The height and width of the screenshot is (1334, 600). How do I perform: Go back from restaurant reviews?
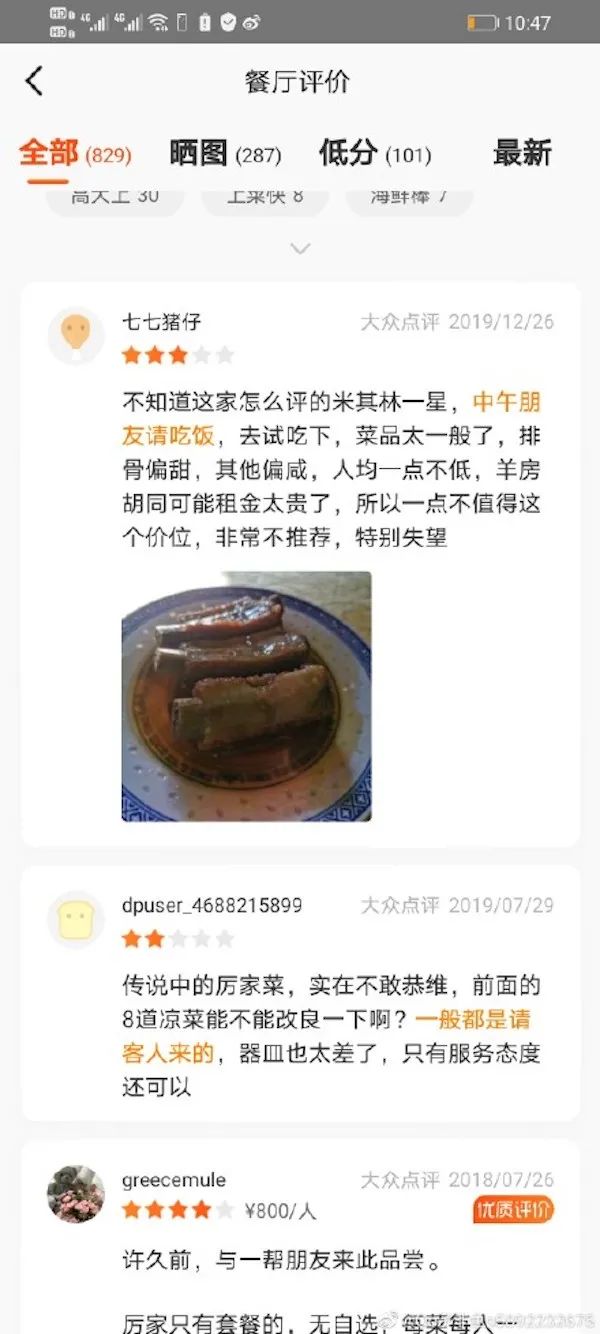(x=35, y=82)
